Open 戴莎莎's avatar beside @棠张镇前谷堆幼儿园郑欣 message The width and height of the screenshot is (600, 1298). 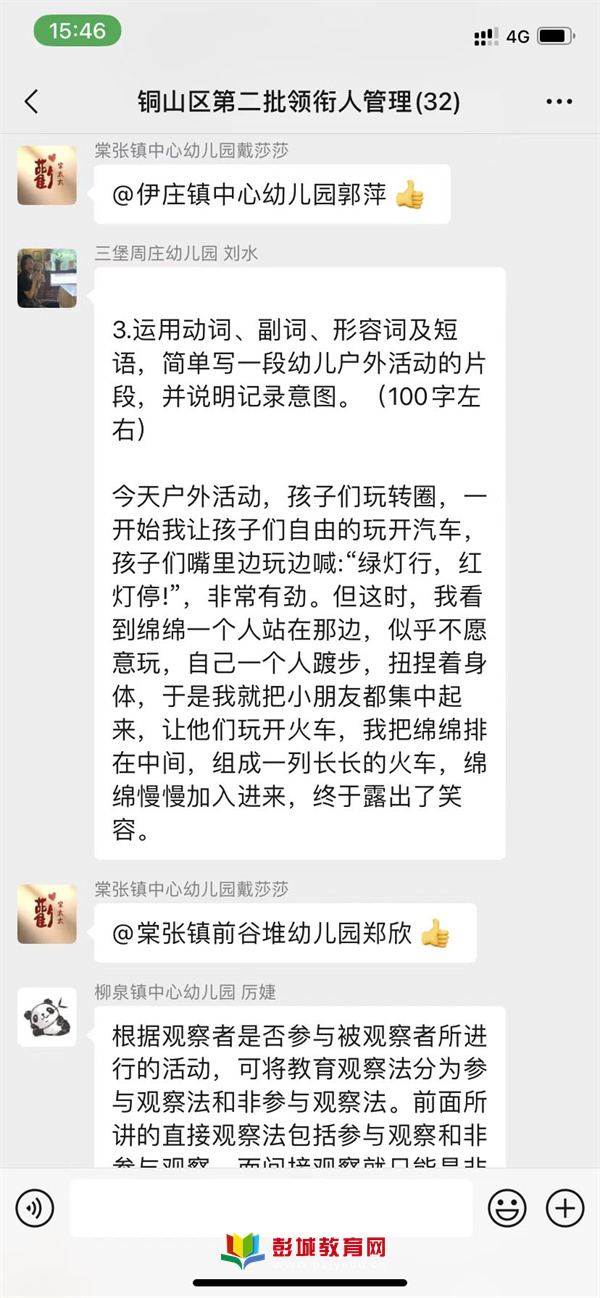tap(47, 913)
